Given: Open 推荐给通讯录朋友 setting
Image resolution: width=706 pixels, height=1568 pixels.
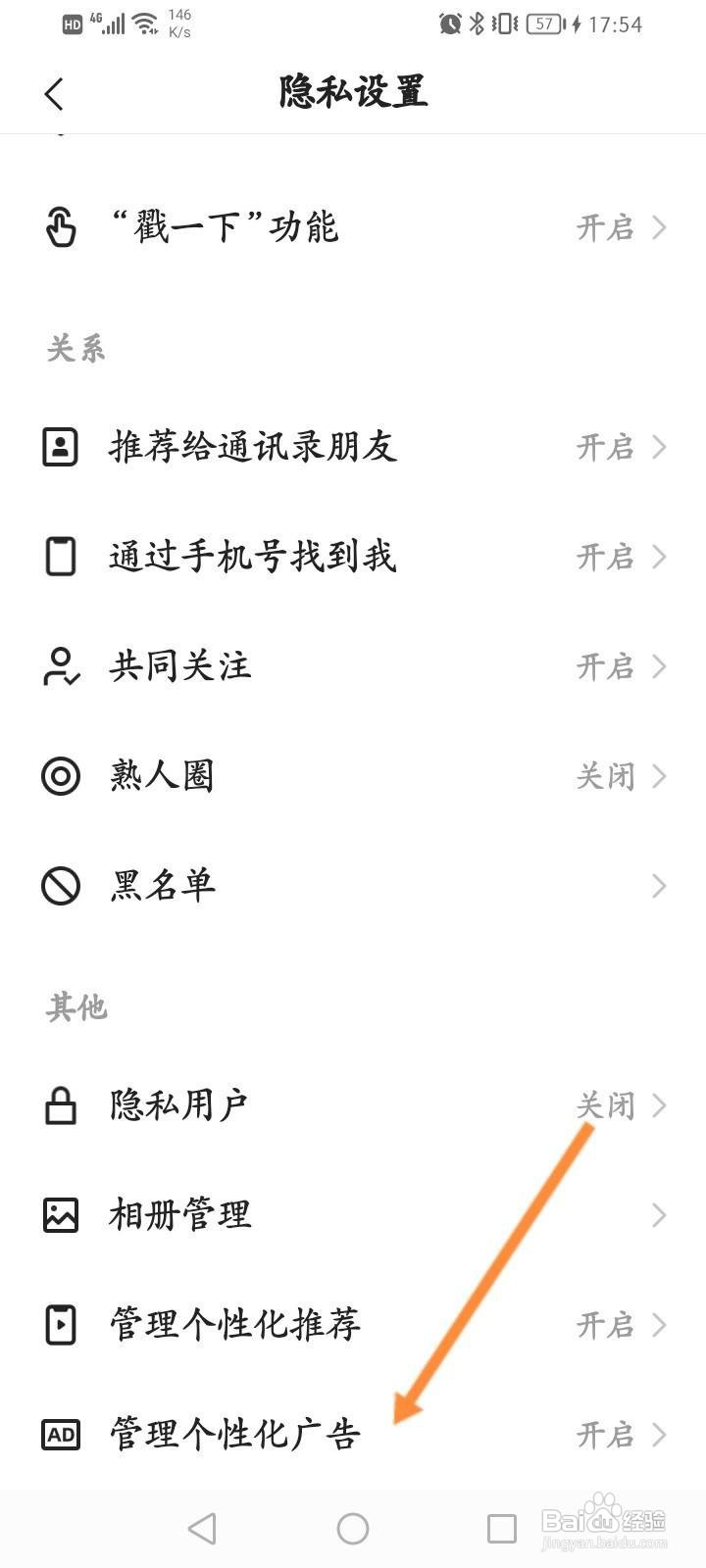Looking at the screenshot, I should tap(353, 447).
